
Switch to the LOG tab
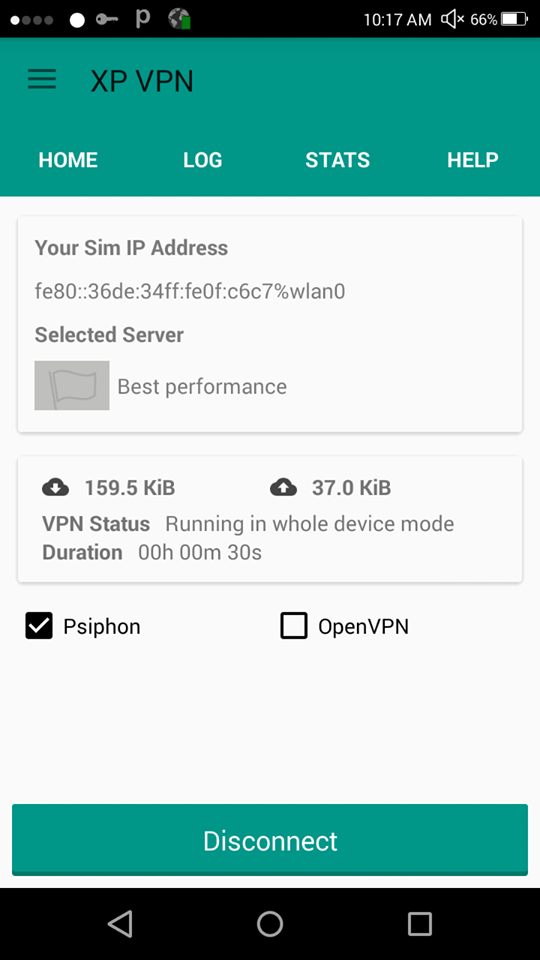click(203, 160)
